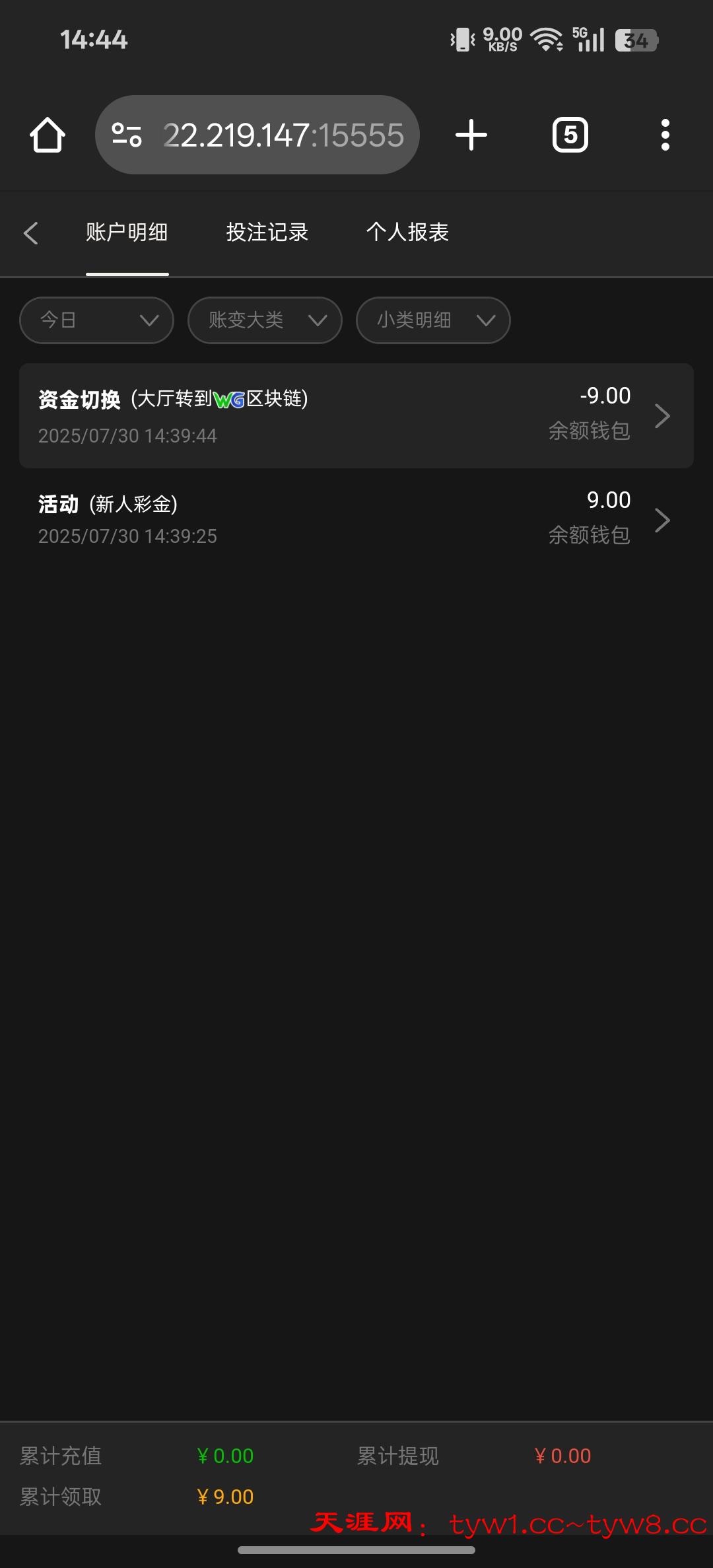Select the 账户明细 tab

[x=127, y=232]
